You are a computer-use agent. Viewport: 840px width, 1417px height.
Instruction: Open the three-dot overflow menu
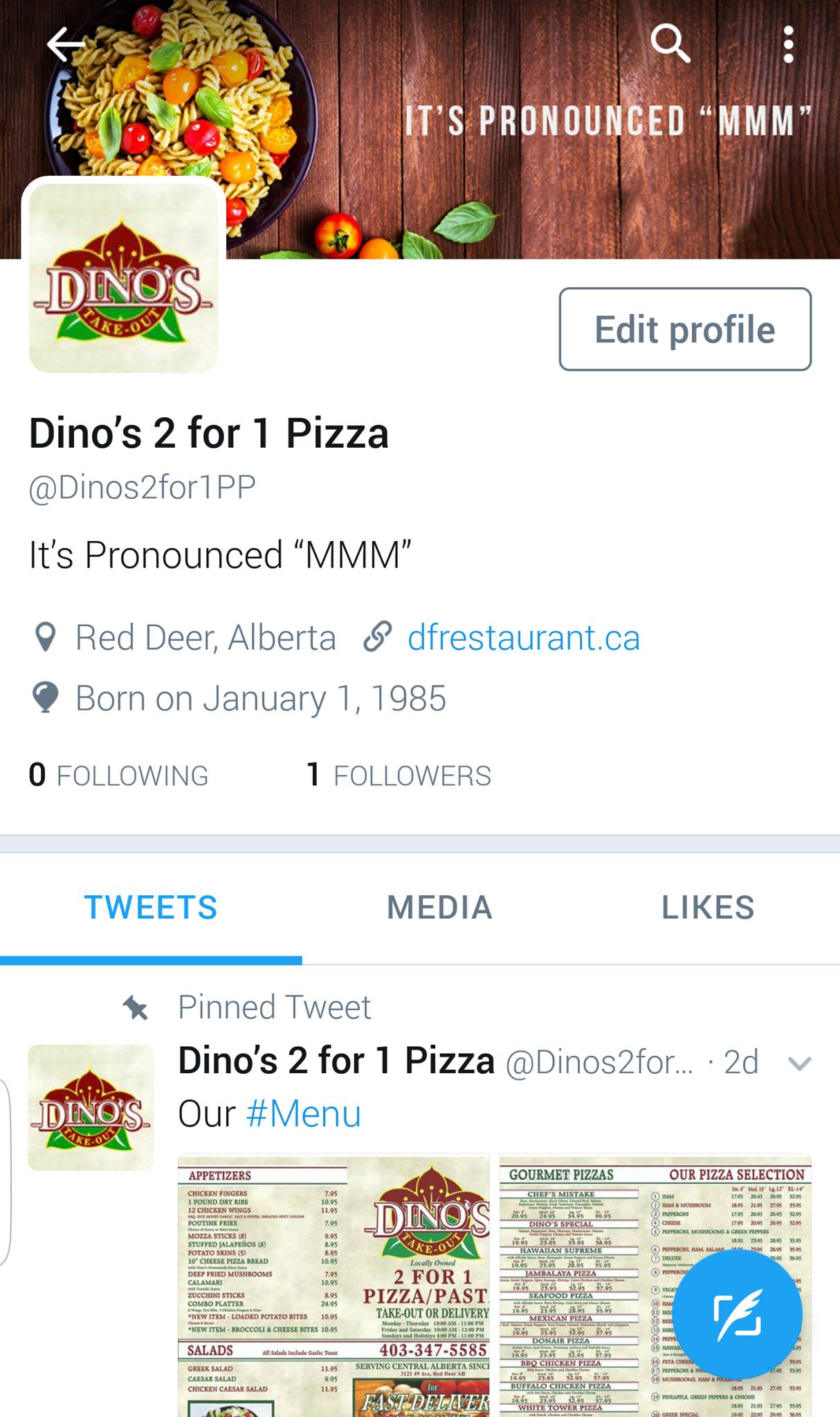coord(788,45)
